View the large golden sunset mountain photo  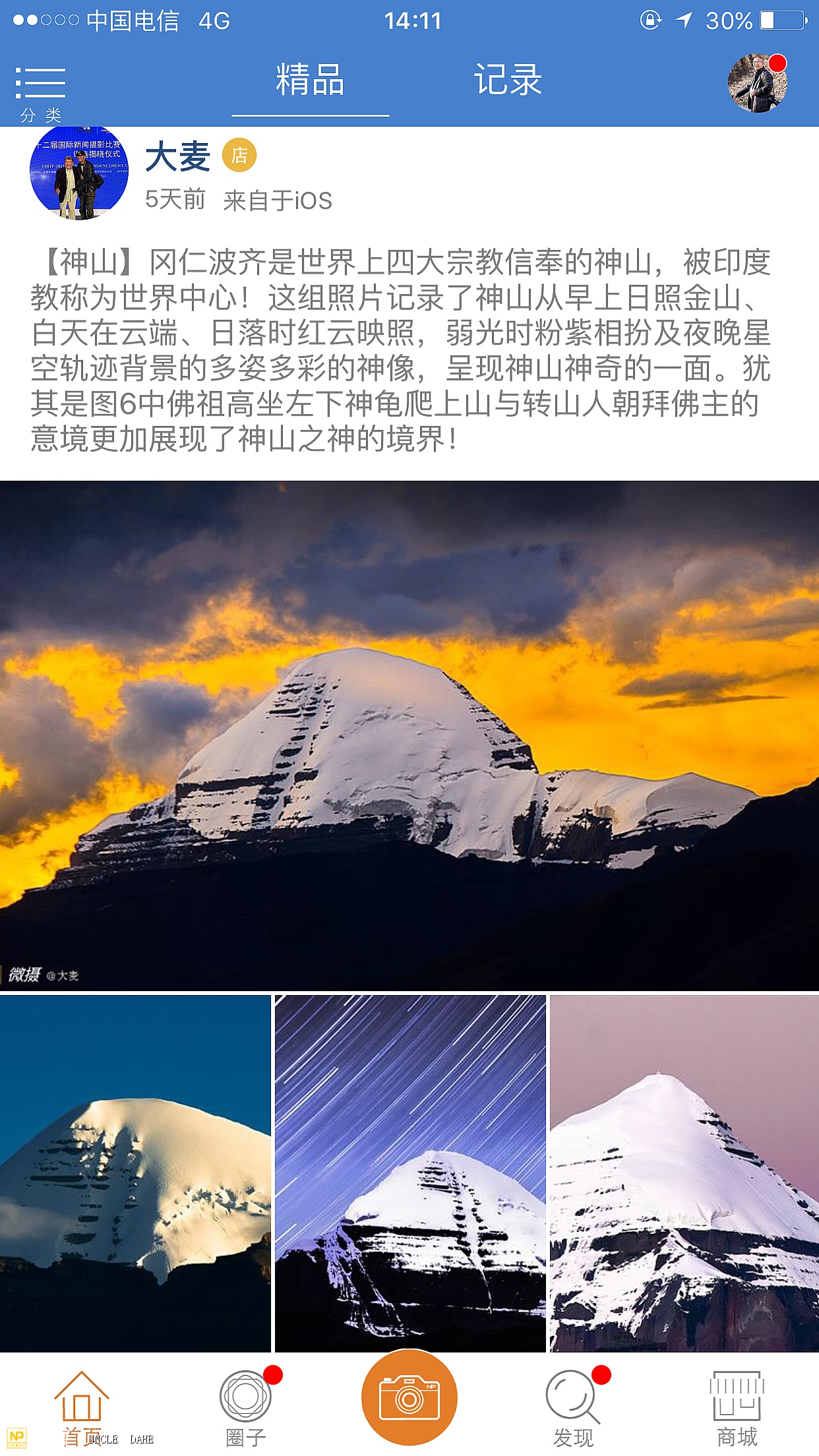coord(409,735)
